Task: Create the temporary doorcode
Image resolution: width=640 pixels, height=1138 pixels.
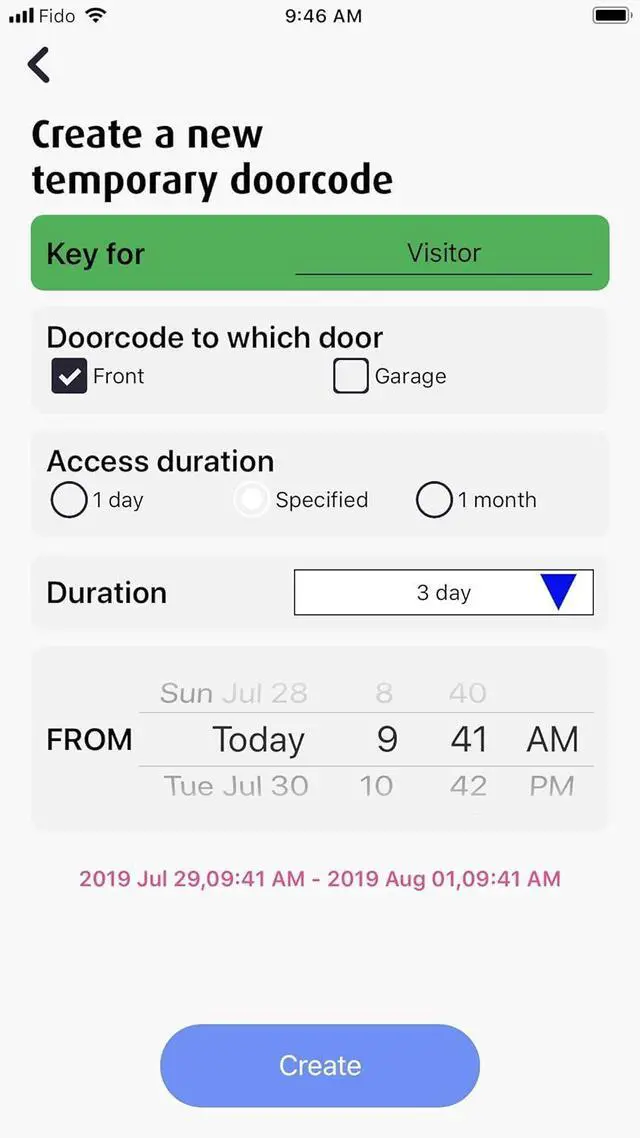Action: click(320, 1066)
